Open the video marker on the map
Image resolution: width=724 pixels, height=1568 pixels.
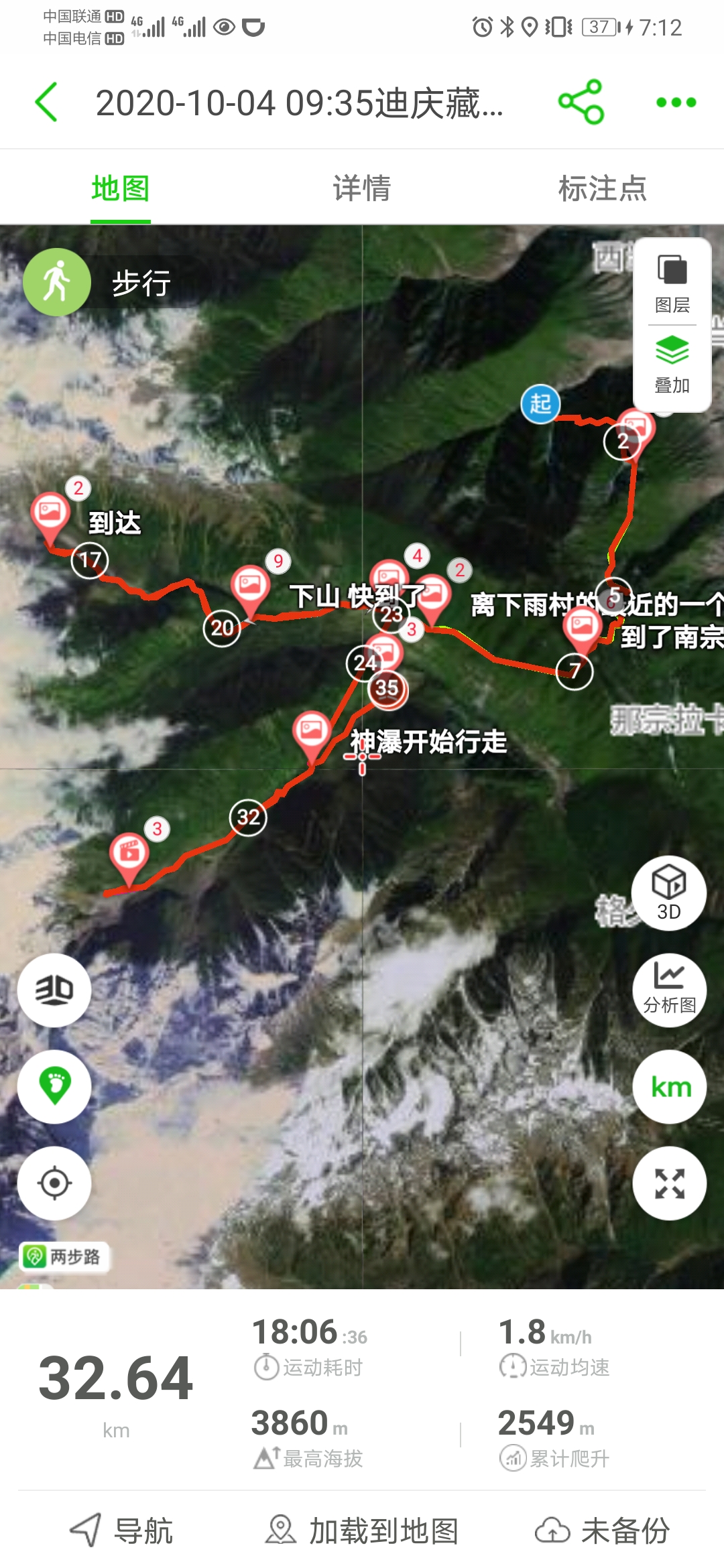click(x=129, y=854)
